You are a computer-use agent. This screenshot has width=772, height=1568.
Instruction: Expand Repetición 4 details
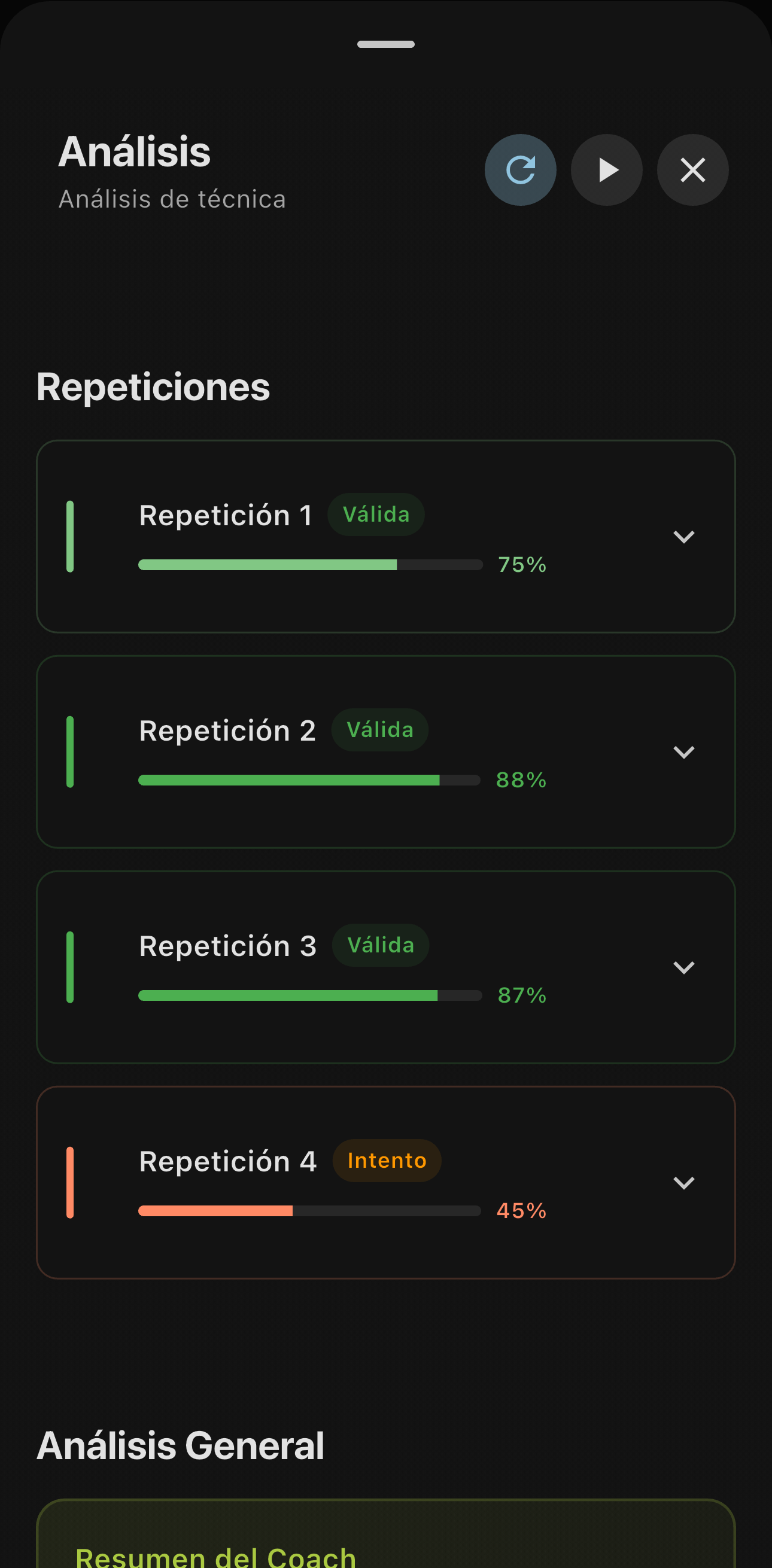683,1183
